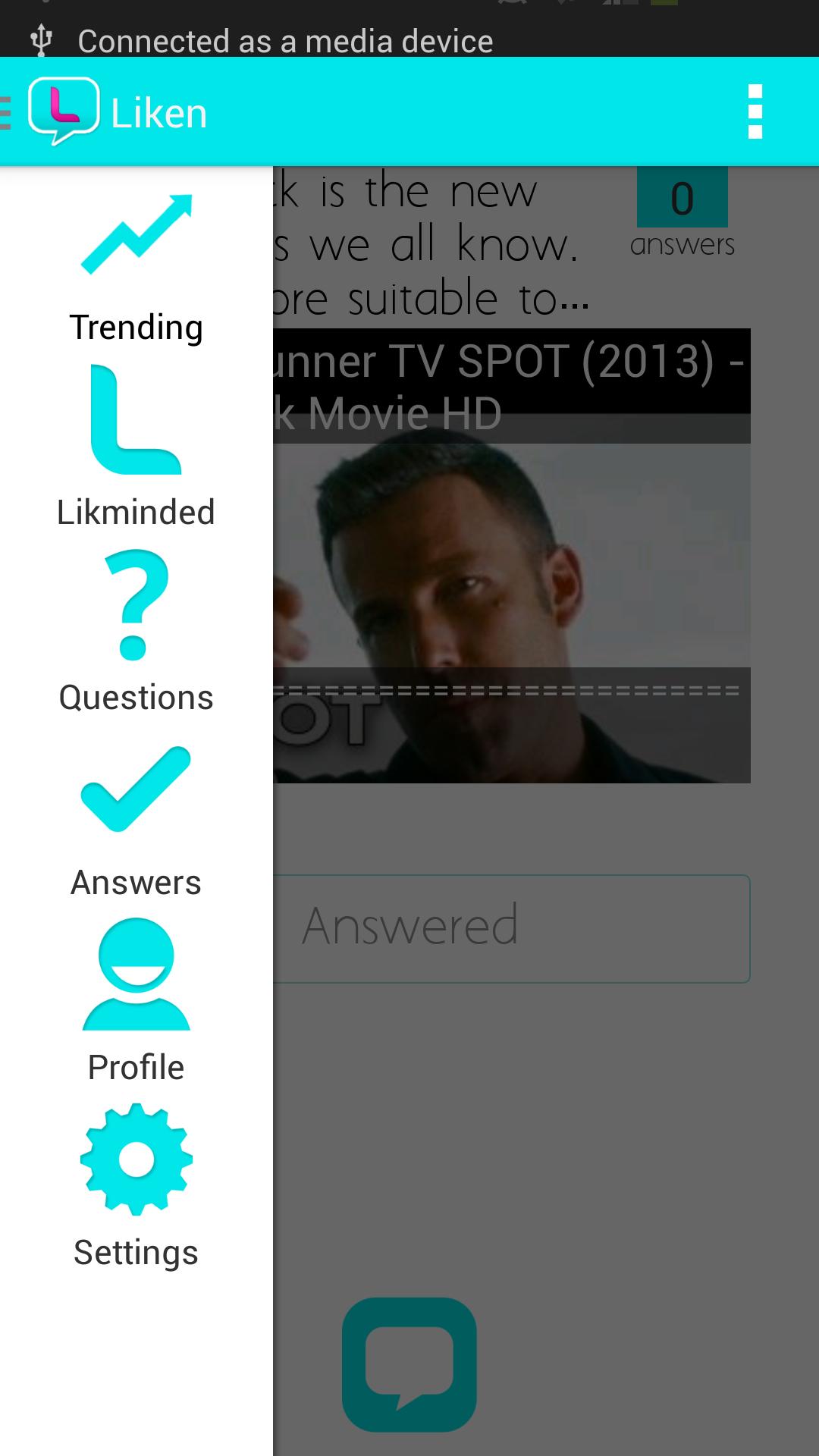Open the three-dot overflow menu

(x=755, y=112)
